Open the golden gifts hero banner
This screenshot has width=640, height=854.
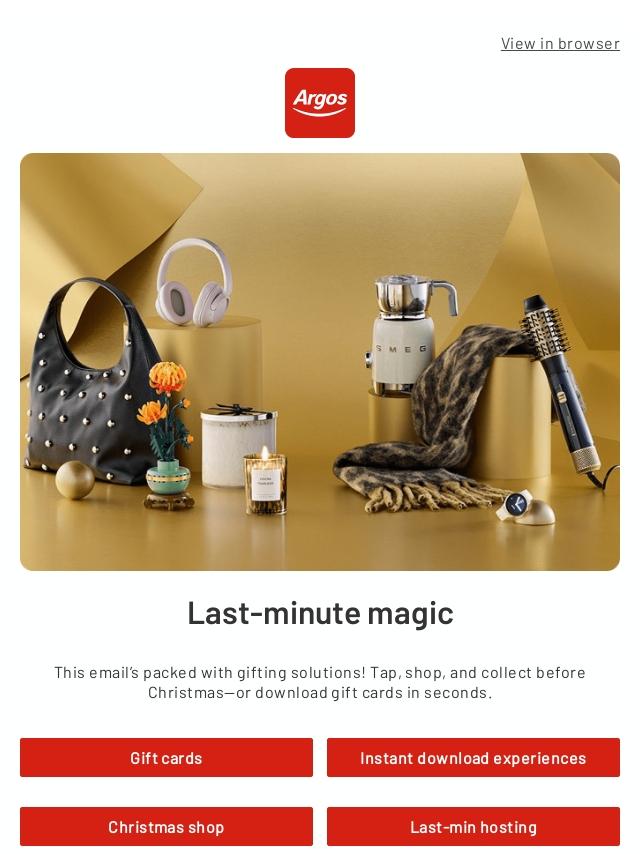coord(320,362)
